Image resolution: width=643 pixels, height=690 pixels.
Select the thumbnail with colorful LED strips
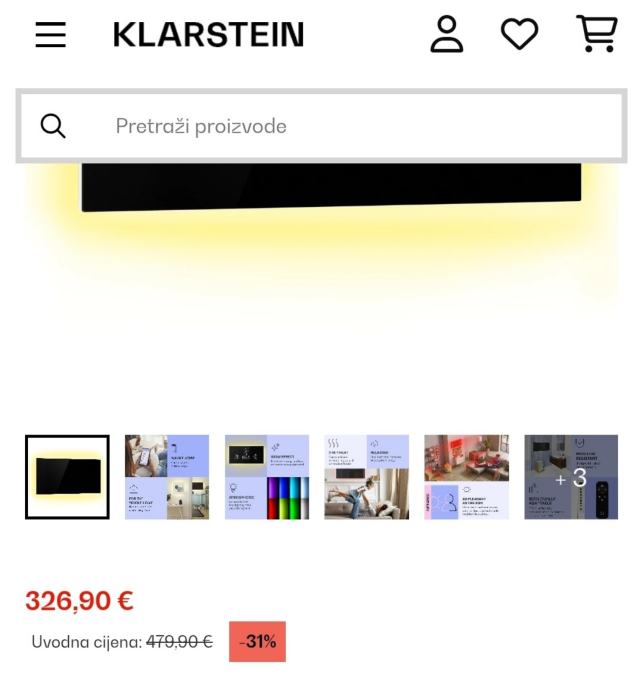[267, 477]
